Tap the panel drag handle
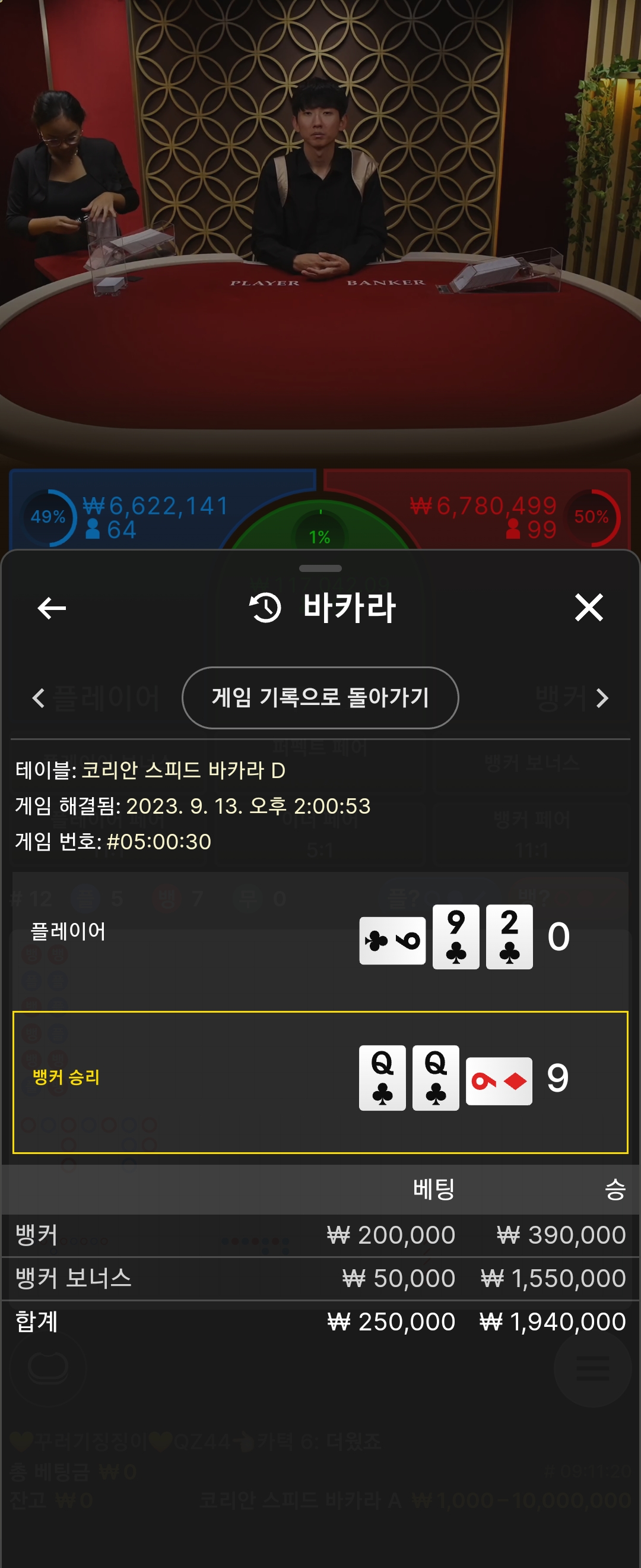 pyautogui.click(x=320, y=568)
